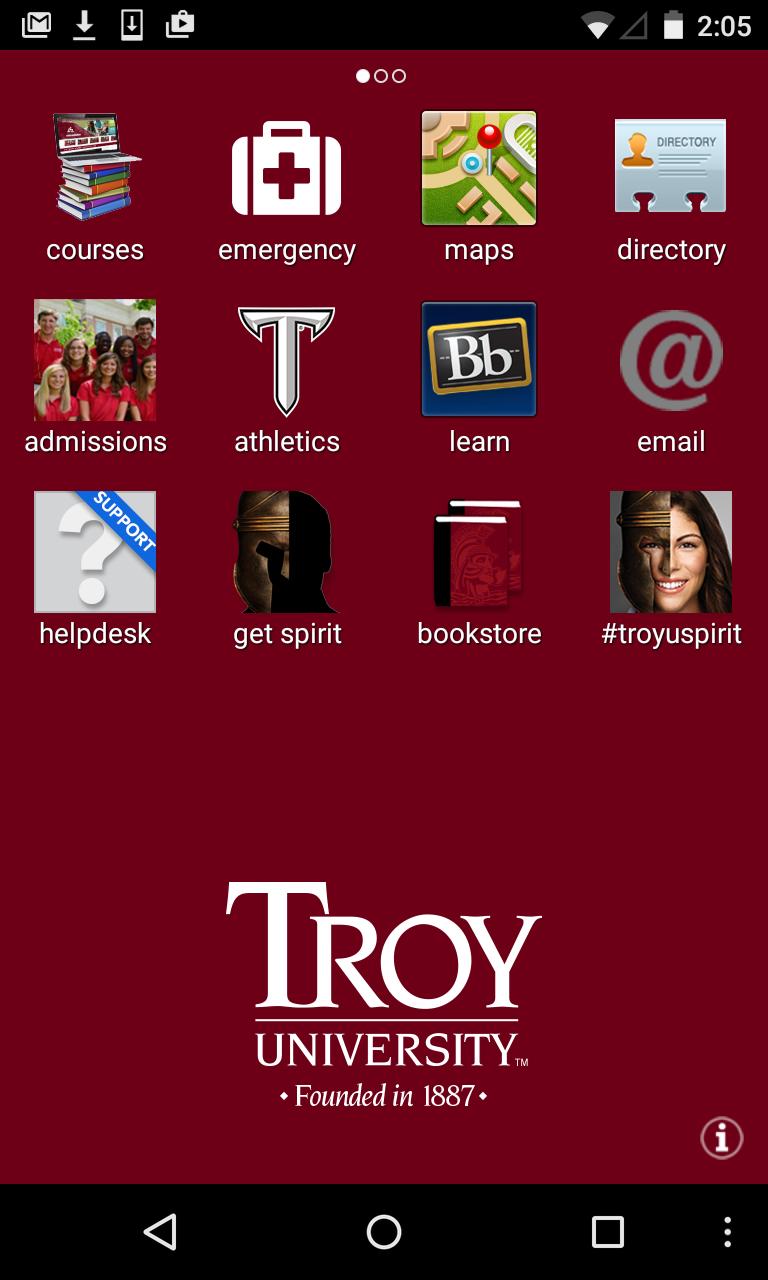768x1280 pixels.
Task: Open the directory icon
Action: point(670,167)
